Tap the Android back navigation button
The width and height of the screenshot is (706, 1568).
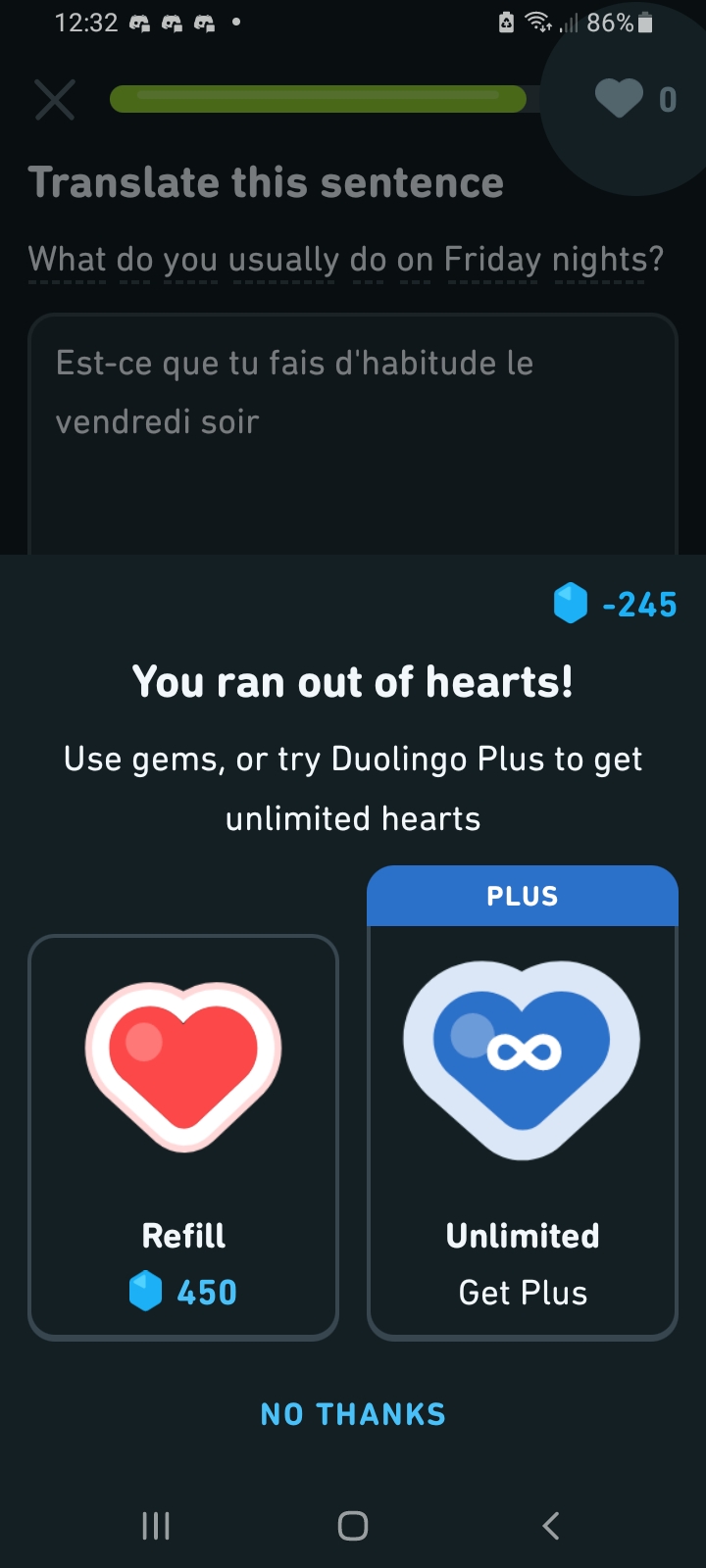(549, 1526)
